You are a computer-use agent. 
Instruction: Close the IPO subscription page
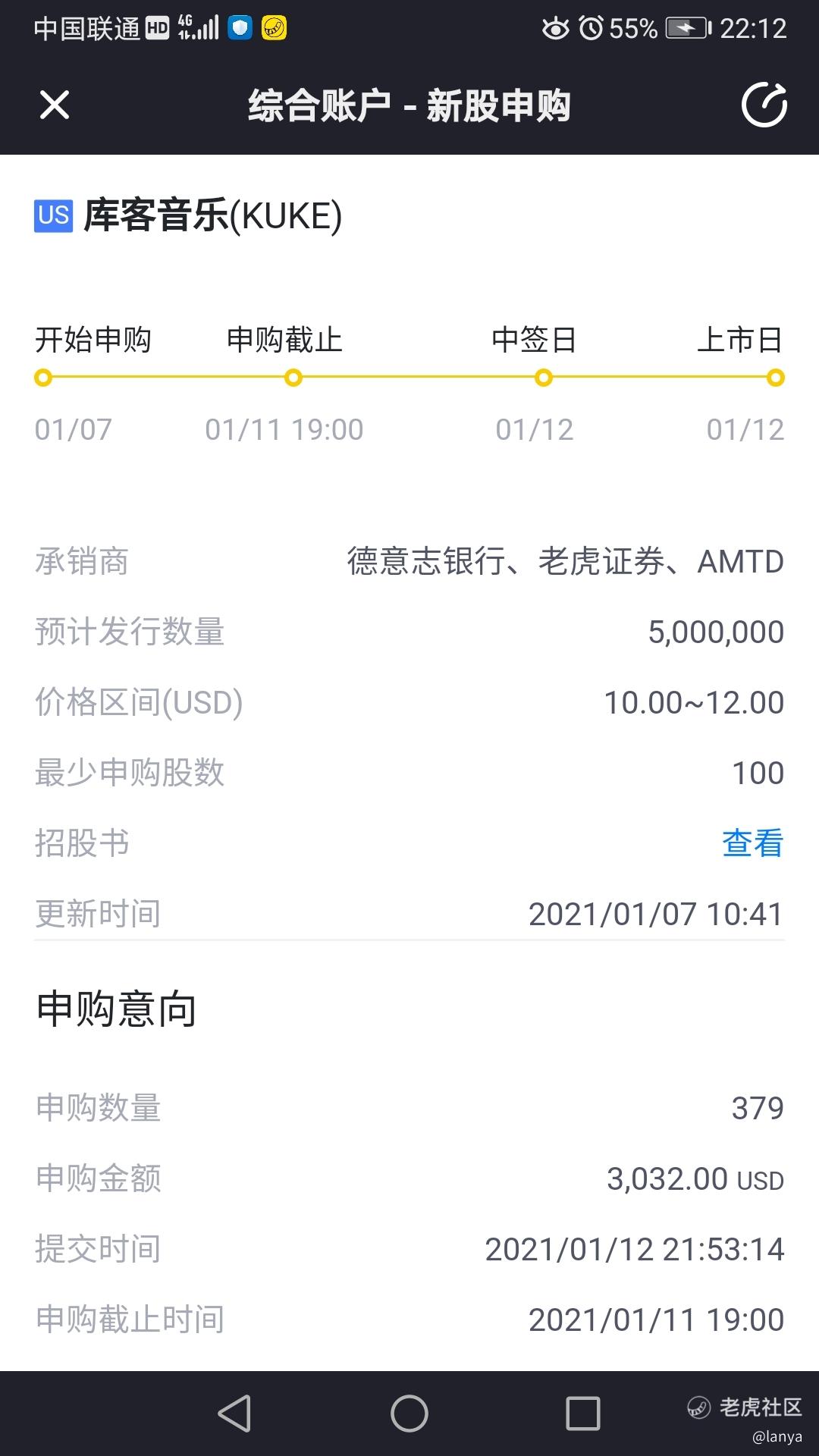coord(55,105)
